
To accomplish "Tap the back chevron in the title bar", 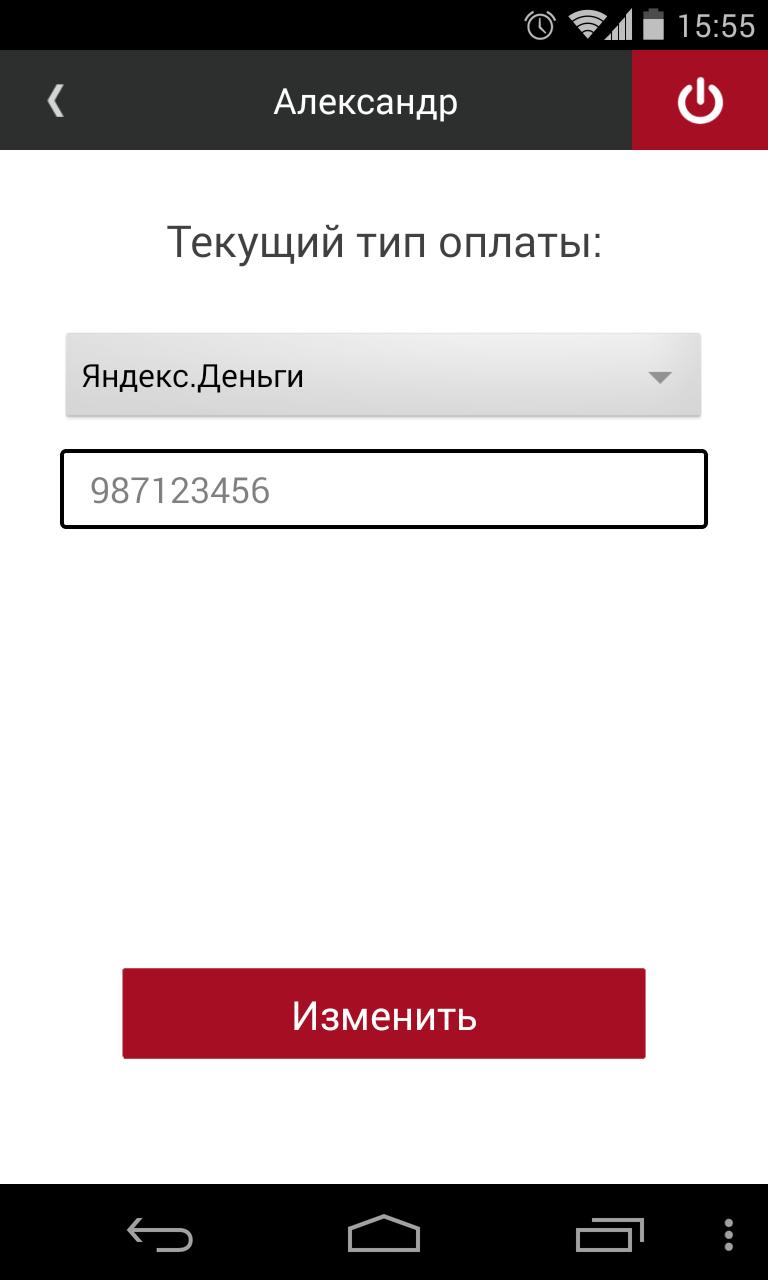I will (x=56, y=100).
